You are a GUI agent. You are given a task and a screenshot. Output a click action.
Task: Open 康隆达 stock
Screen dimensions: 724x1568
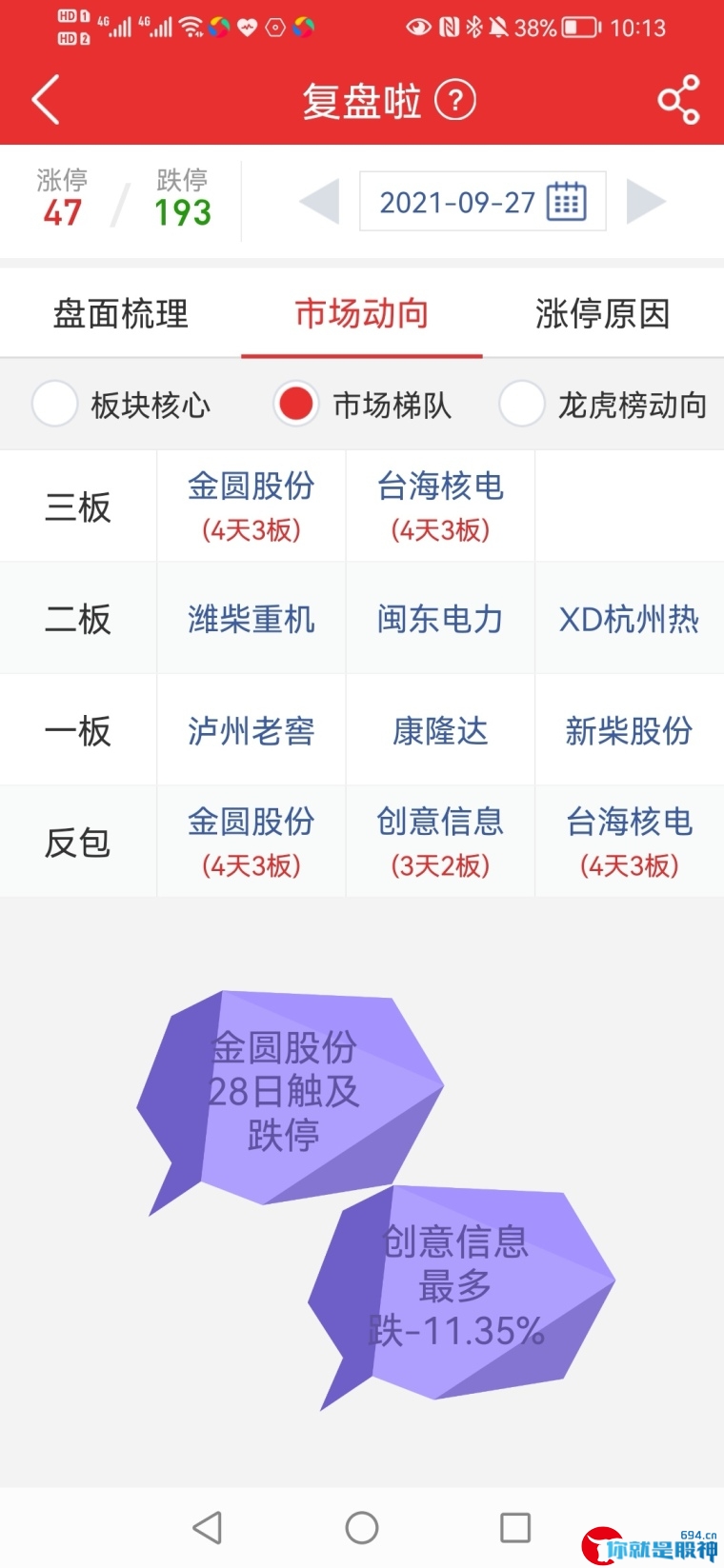click(x=440, y=730)
